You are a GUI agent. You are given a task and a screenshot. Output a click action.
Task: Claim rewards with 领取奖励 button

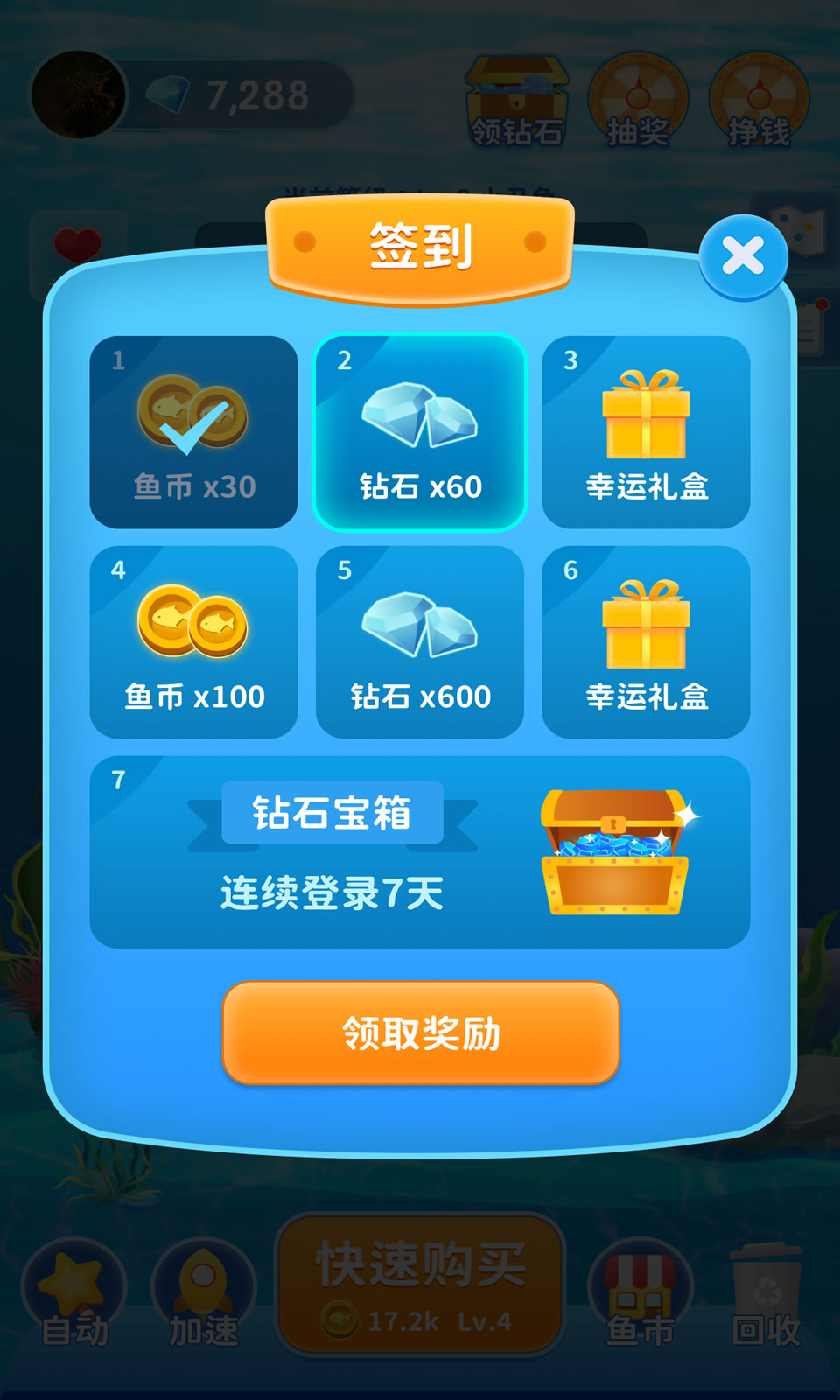point(420,1033)
